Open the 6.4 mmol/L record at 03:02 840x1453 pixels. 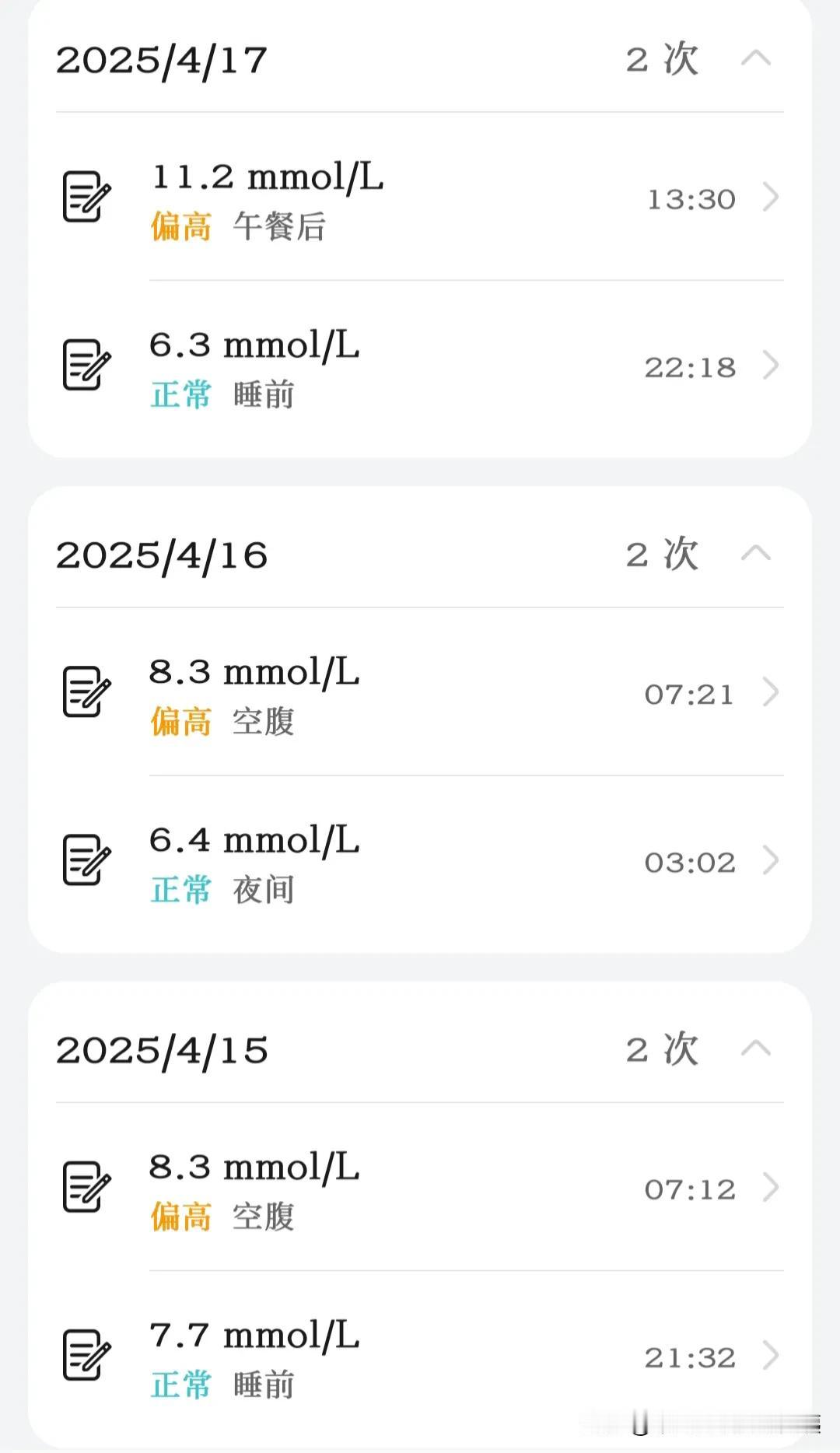(420, 861)
